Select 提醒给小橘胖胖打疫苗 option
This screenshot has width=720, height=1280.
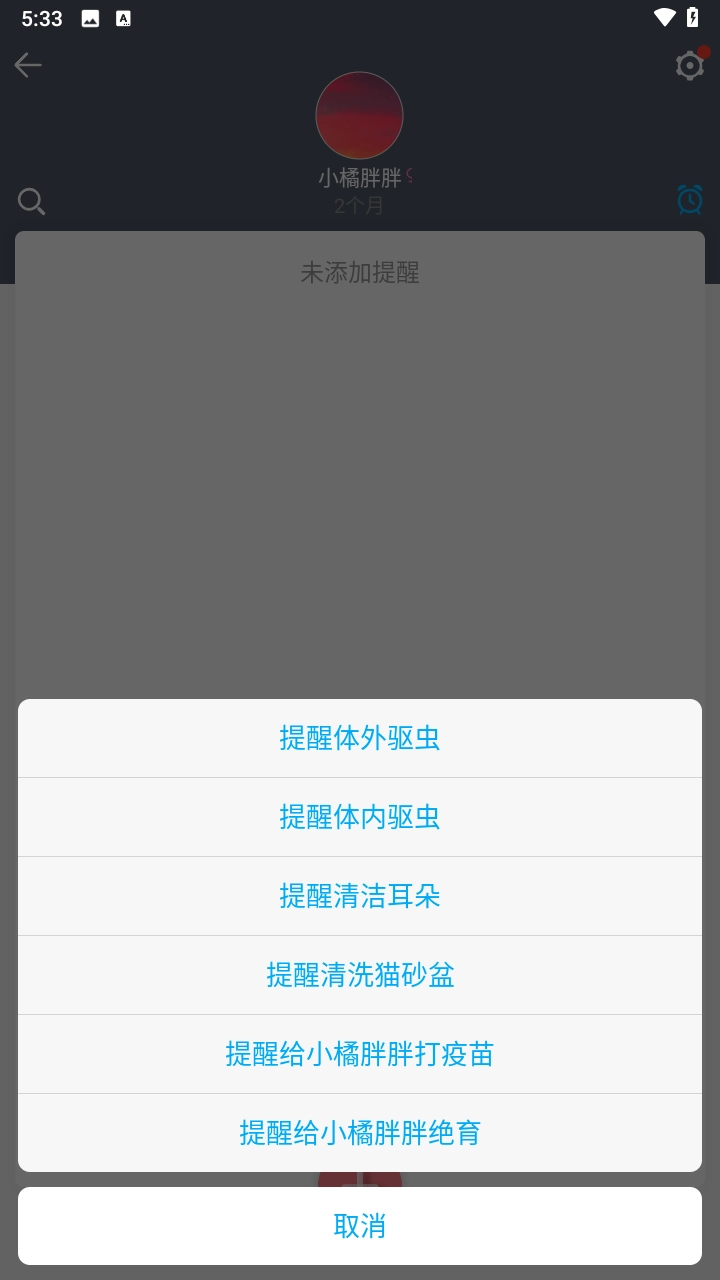pos(360,1054)
